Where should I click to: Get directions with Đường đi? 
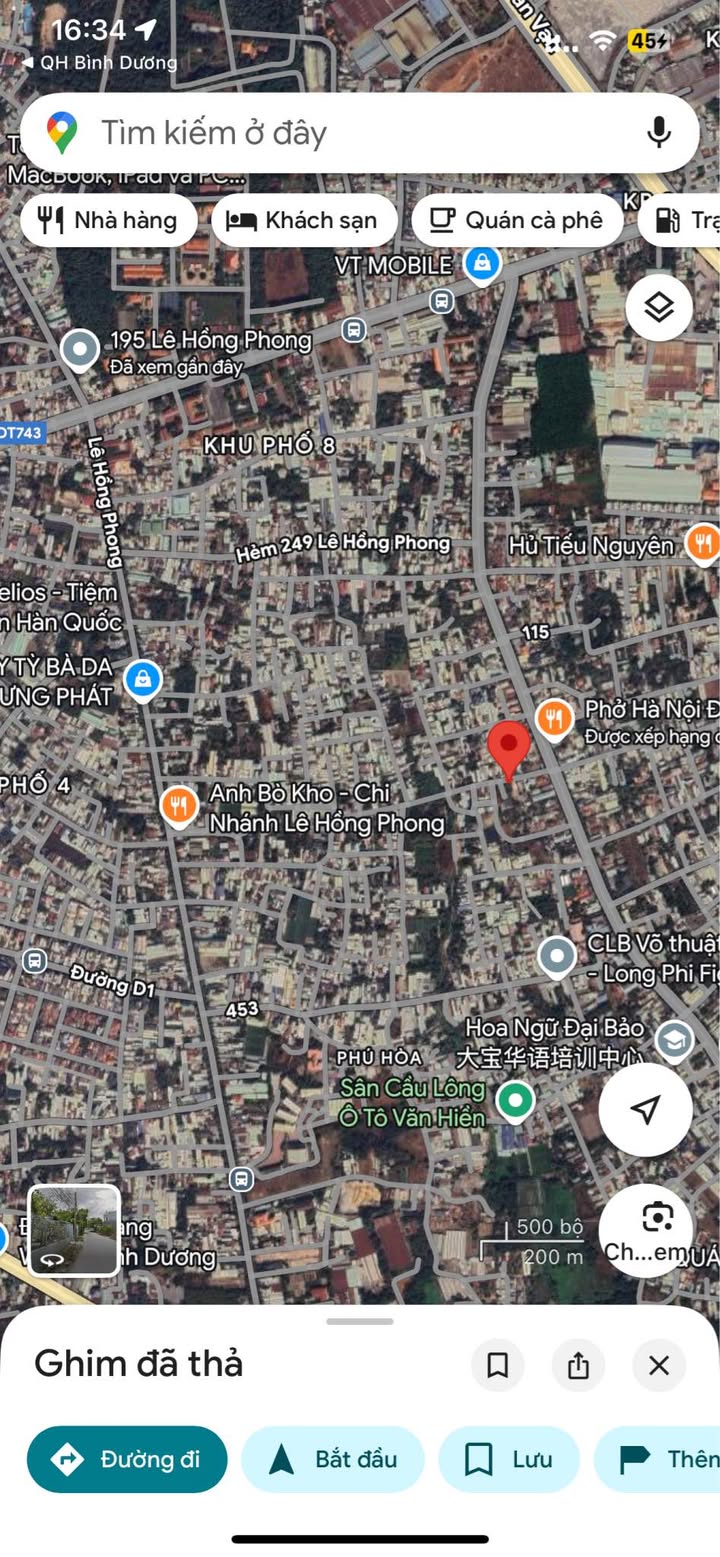127,1459
